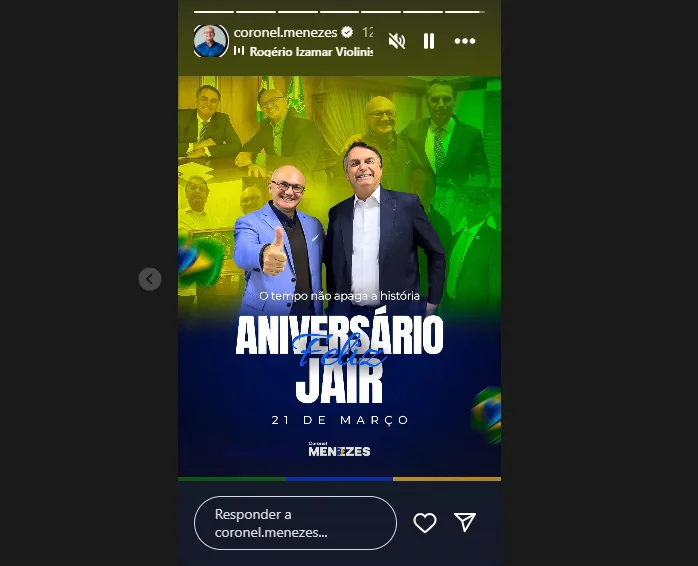Pause the story playback
The width and height of the screenshot is (698, 566).
point(429,41)
